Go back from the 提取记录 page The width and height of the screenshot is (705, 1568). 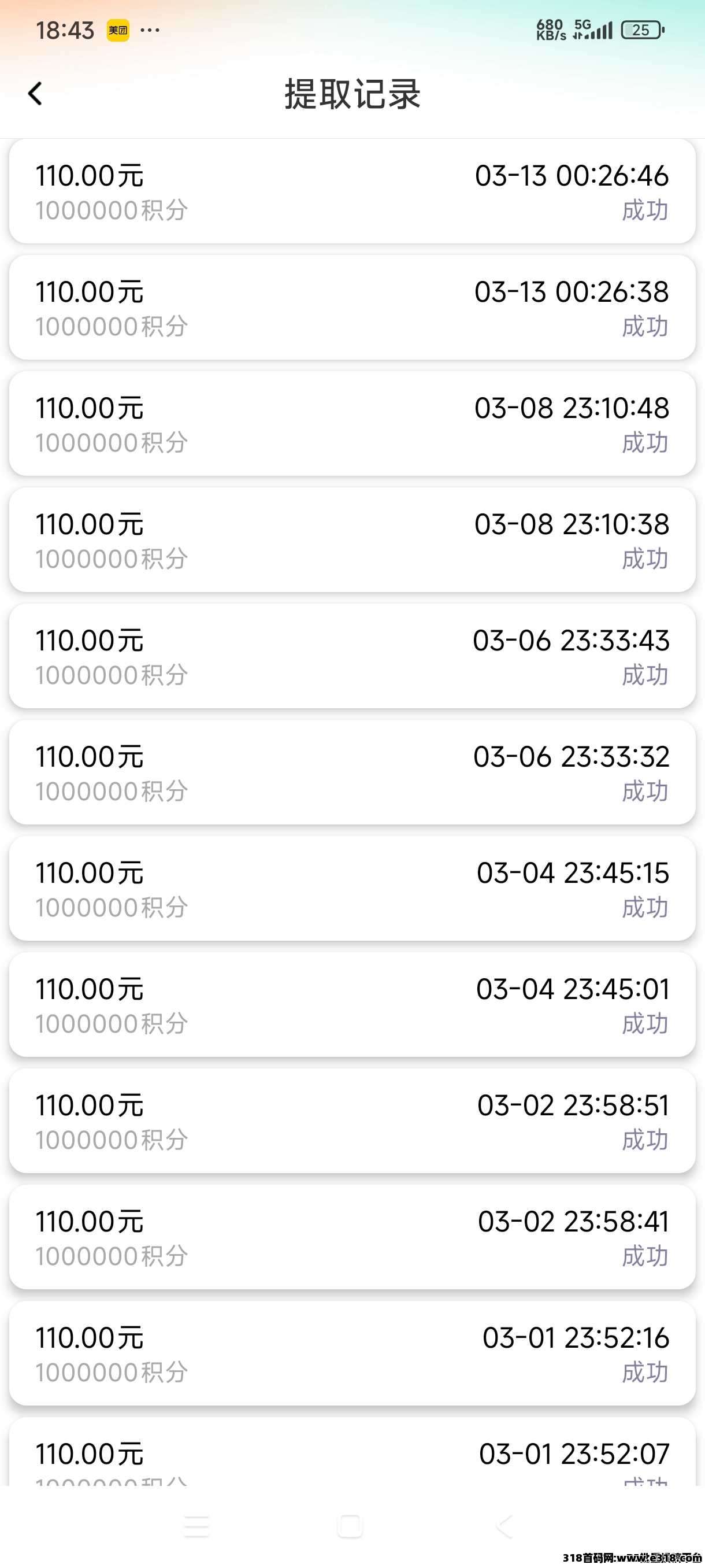(35, 94)
